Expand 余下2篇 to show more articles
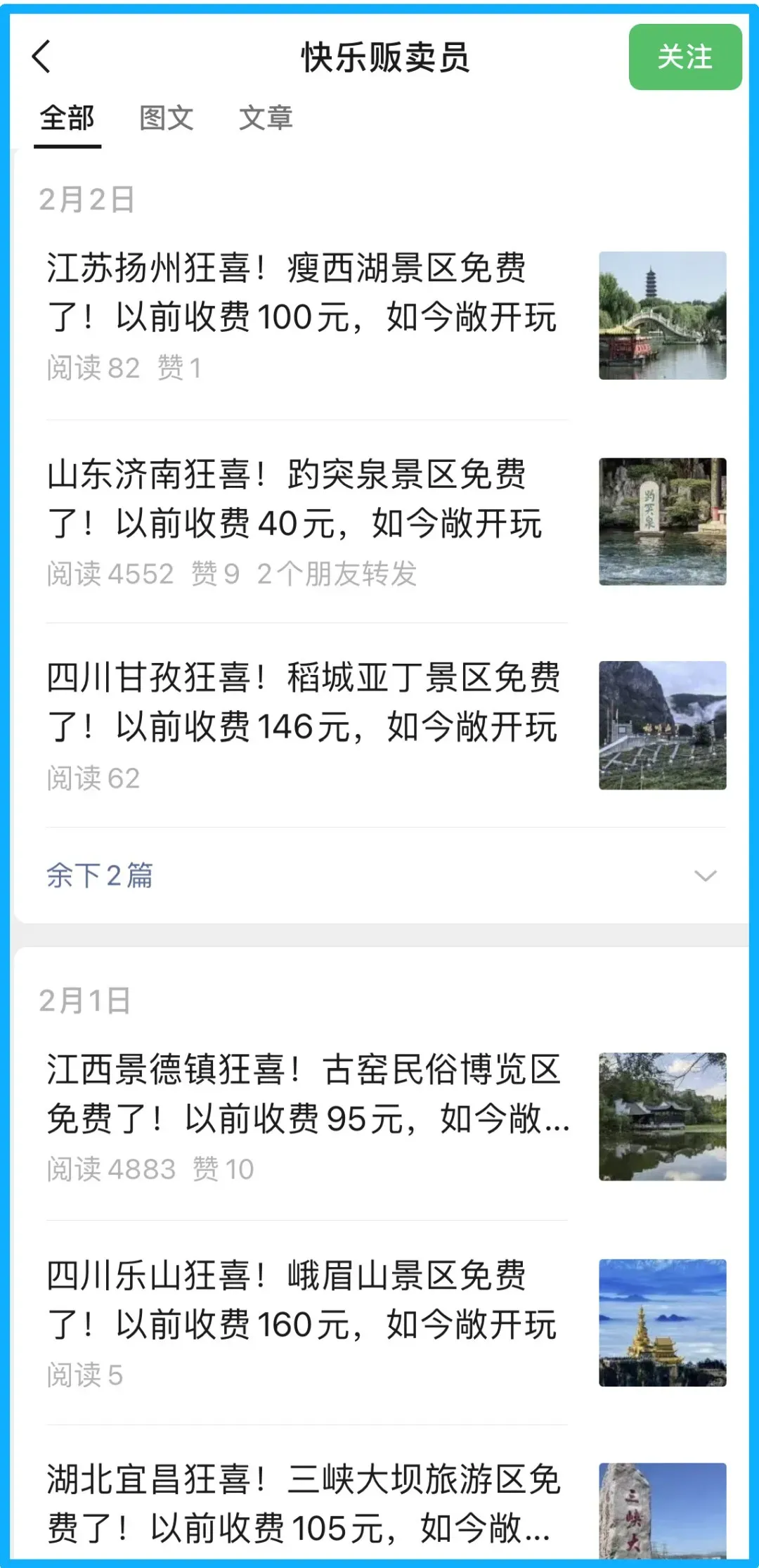Screen dimensions: 759x1568 [x=100, y=875]
